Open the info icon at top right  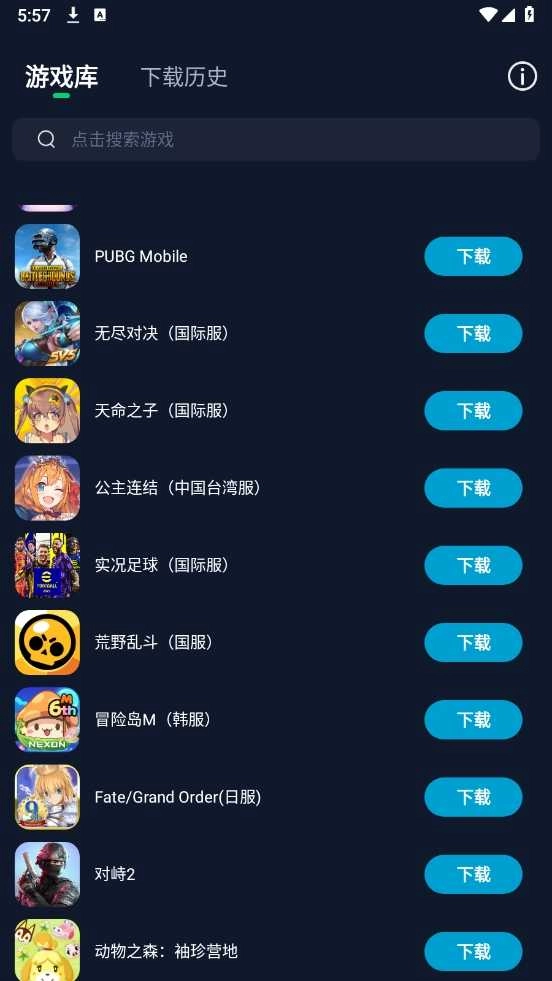[522, 76]
